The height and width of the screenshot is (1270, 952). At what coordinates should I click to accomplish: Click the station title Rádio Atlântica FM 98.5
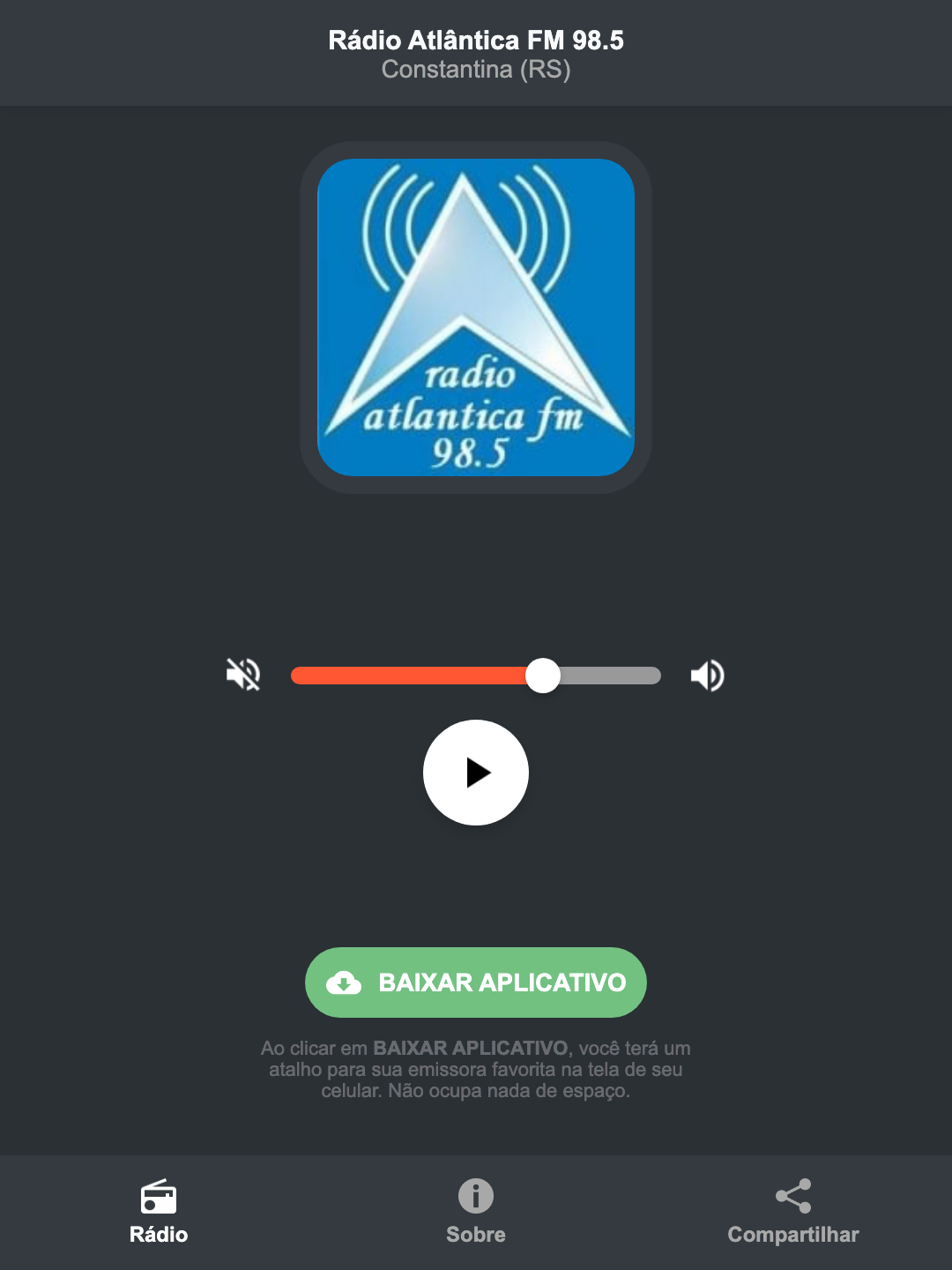[x=475, y=39]
